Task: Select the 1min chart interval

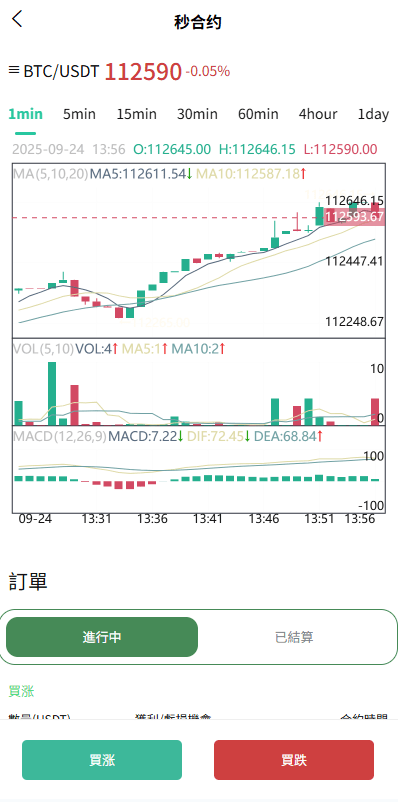Action: (26, 114)
